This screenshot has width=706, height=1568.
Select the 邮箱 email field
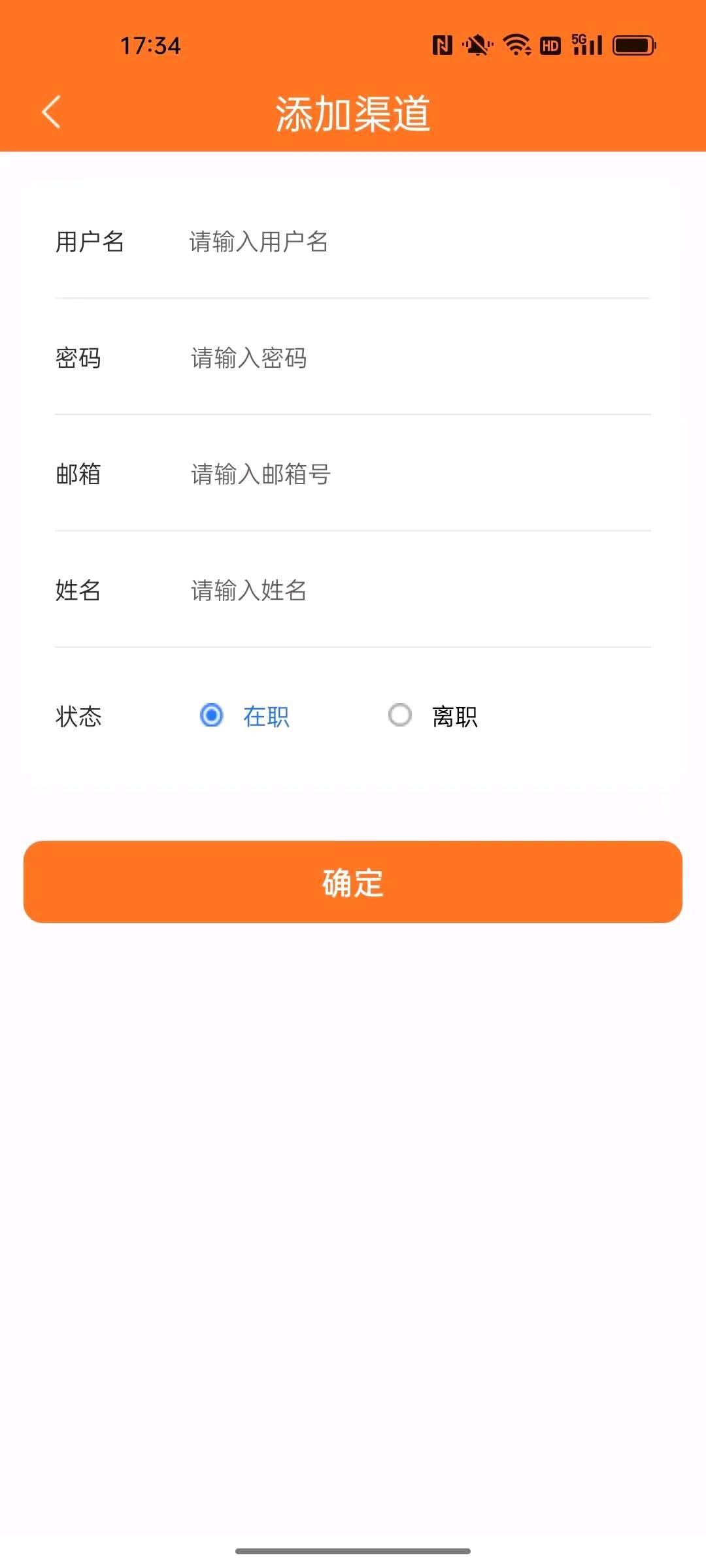click(x=418, y=474)
